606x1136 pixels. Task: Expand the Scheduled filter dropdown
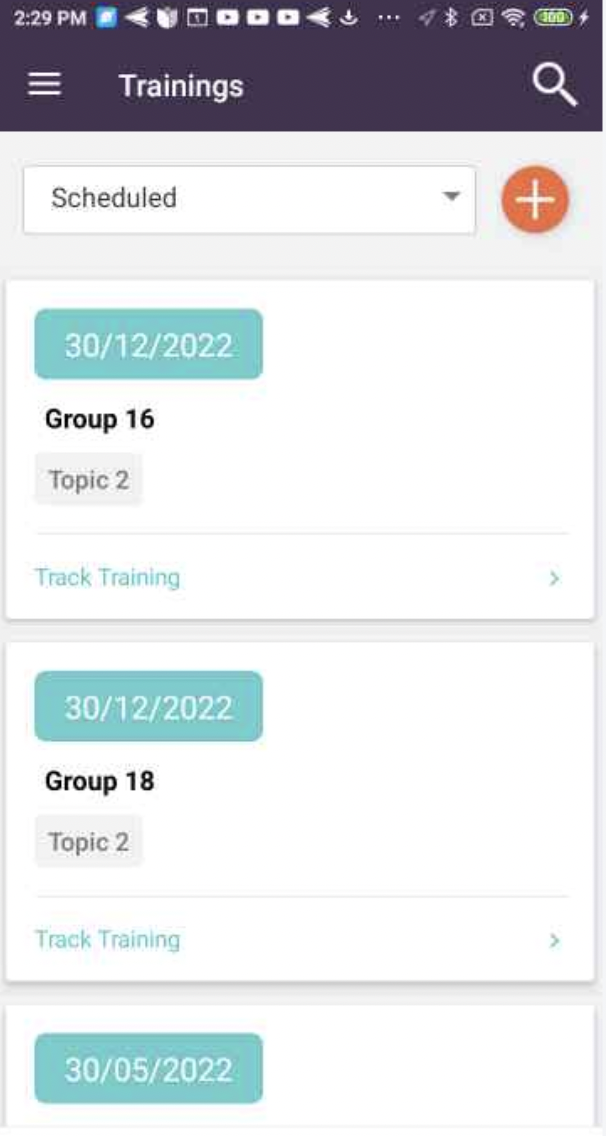coord(249,199)
